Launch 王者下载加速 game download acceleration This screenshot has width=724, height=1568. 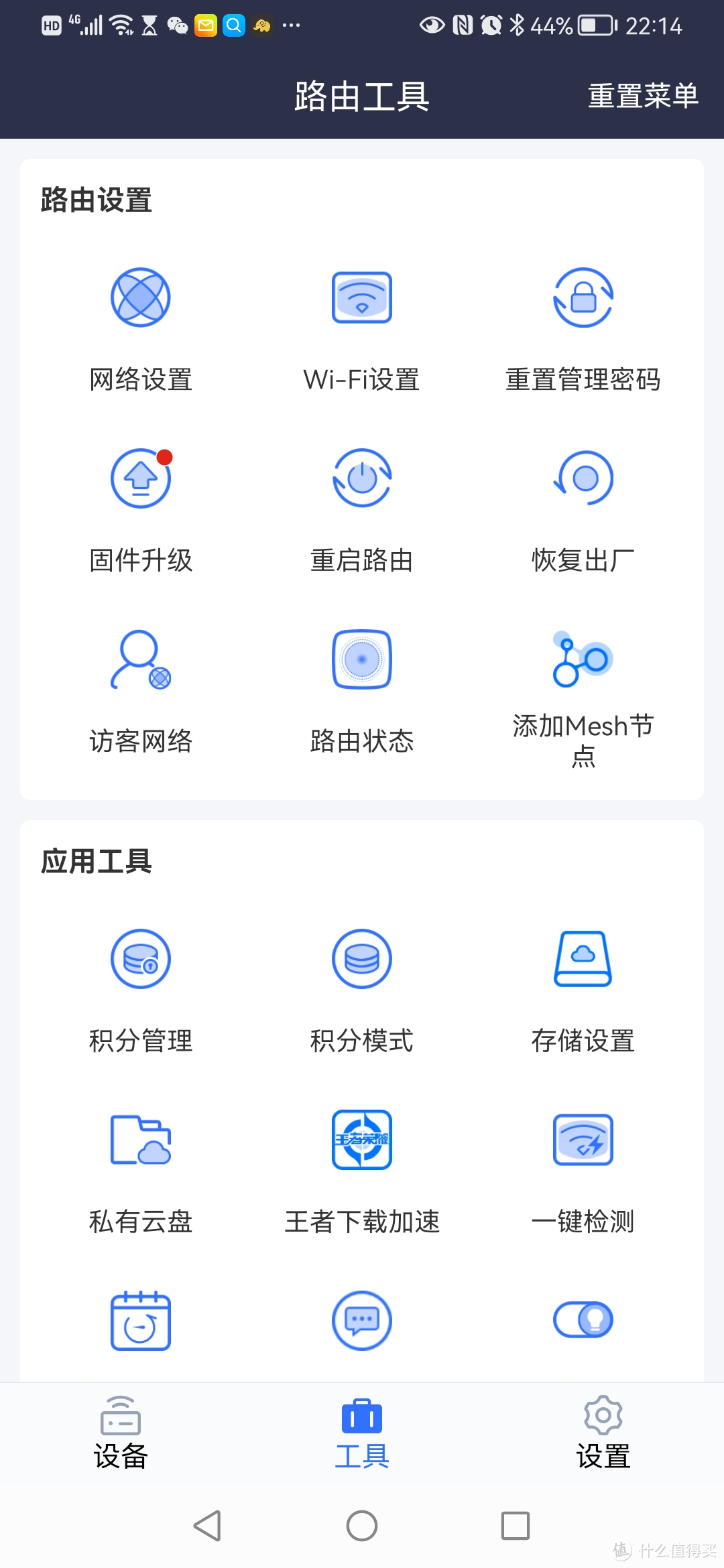click(x=361, y=1140)
